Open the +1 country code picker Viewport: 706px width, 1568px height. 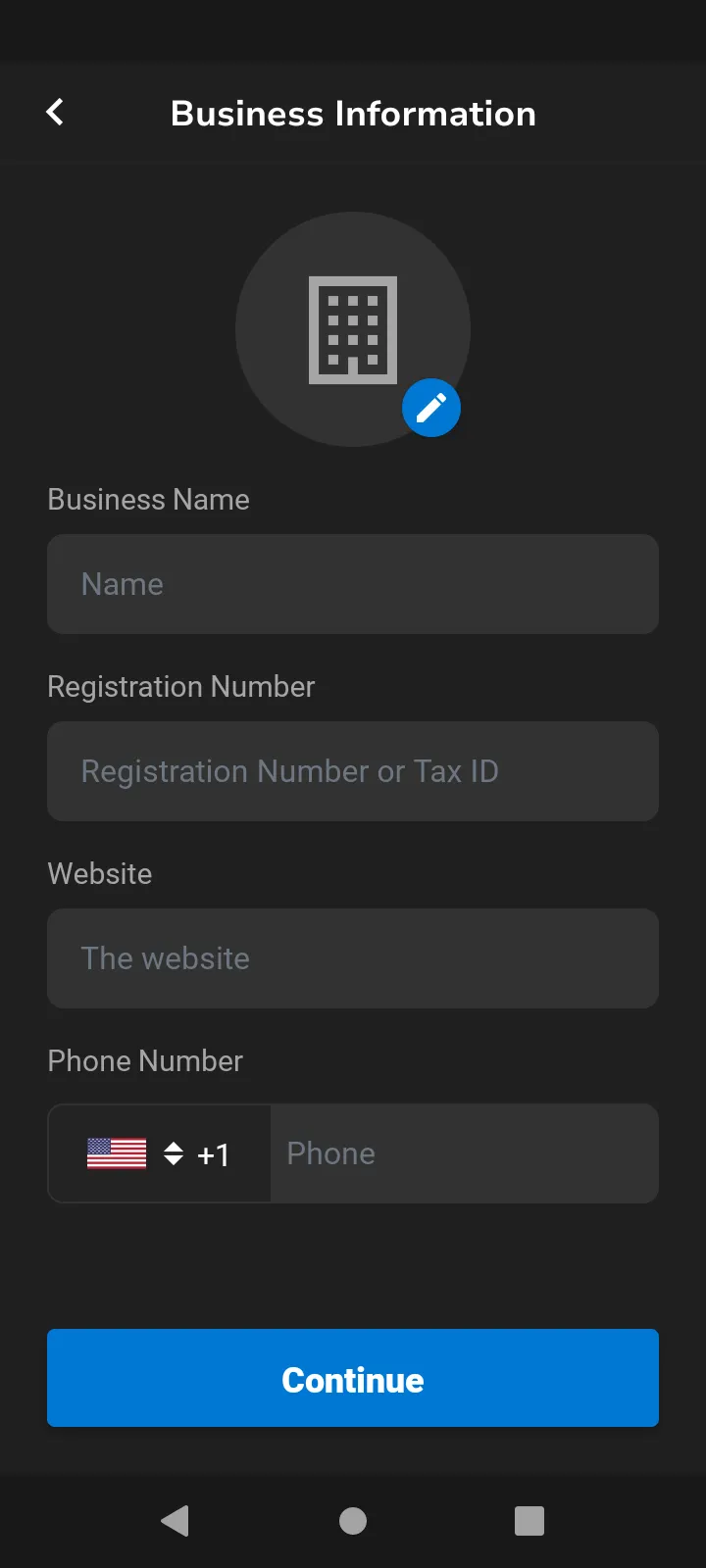tap(160, 1154)
